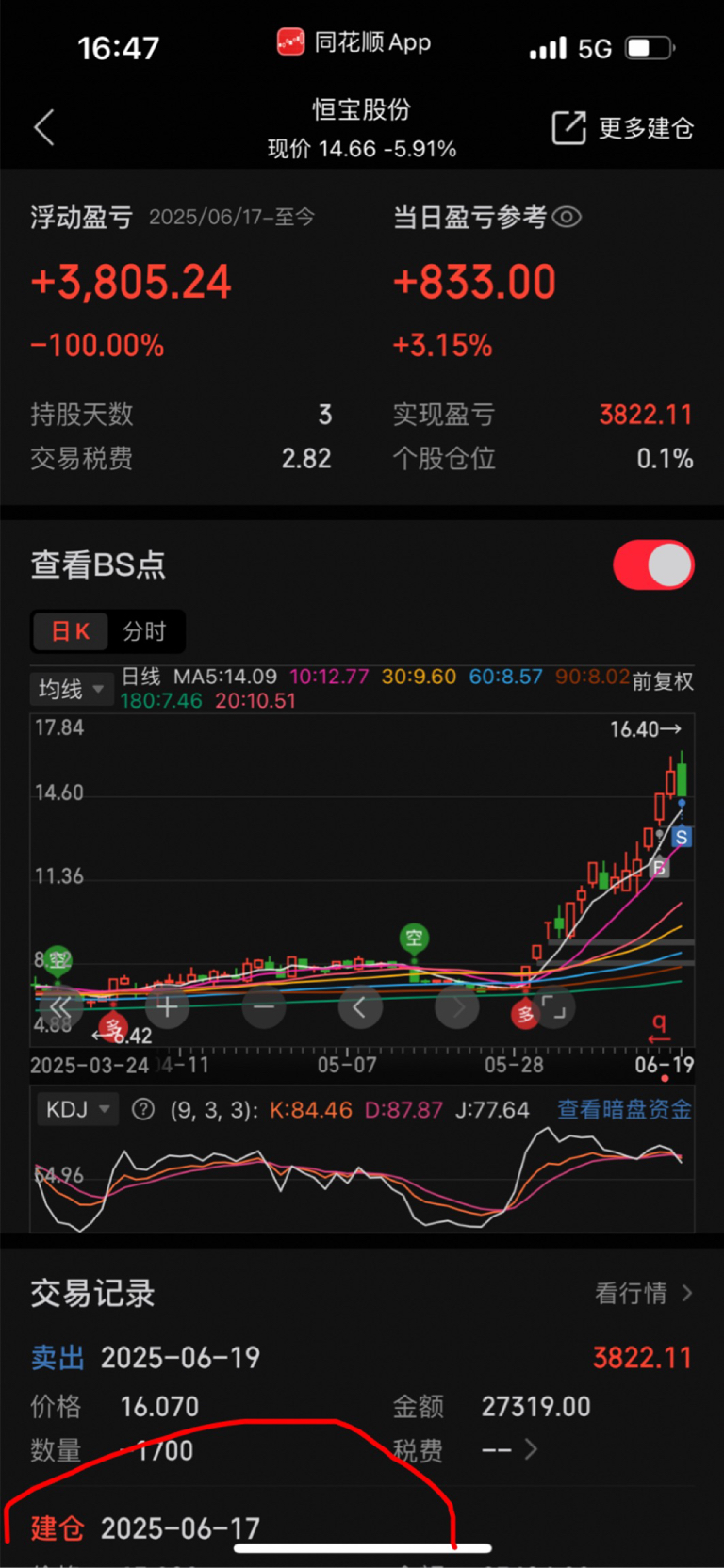Switch to the 分时 chart tab

(x=144, y=631)
